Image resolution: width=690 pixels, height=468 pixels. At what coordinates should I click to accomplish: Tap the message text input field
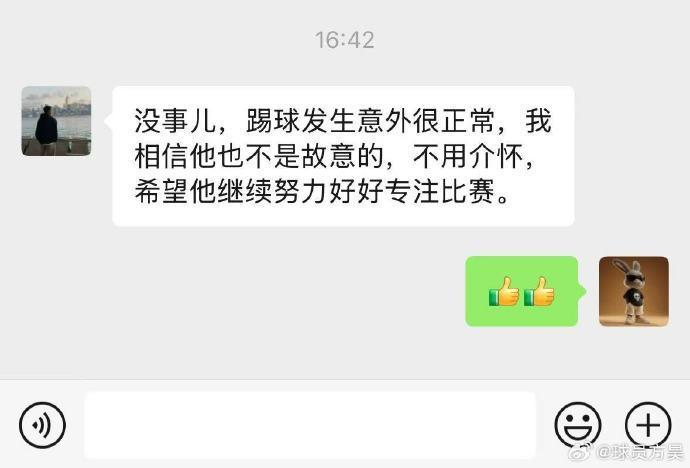coord(310,425)
